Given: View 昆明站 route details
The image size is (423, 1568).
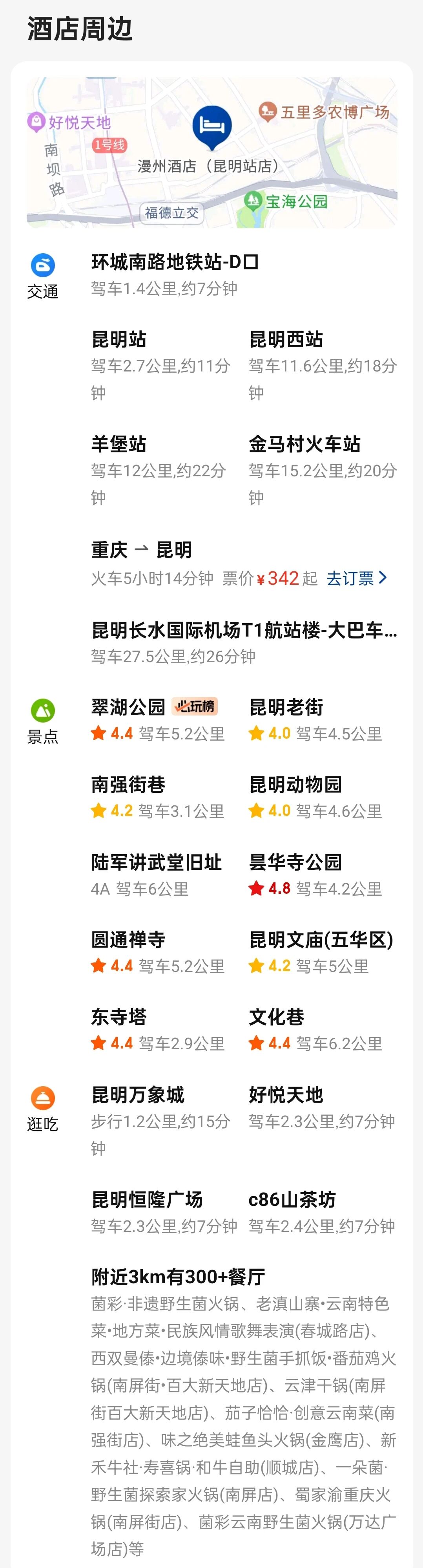Looking at the screenshot, I should pyautogui.click(x=119, y=340).
